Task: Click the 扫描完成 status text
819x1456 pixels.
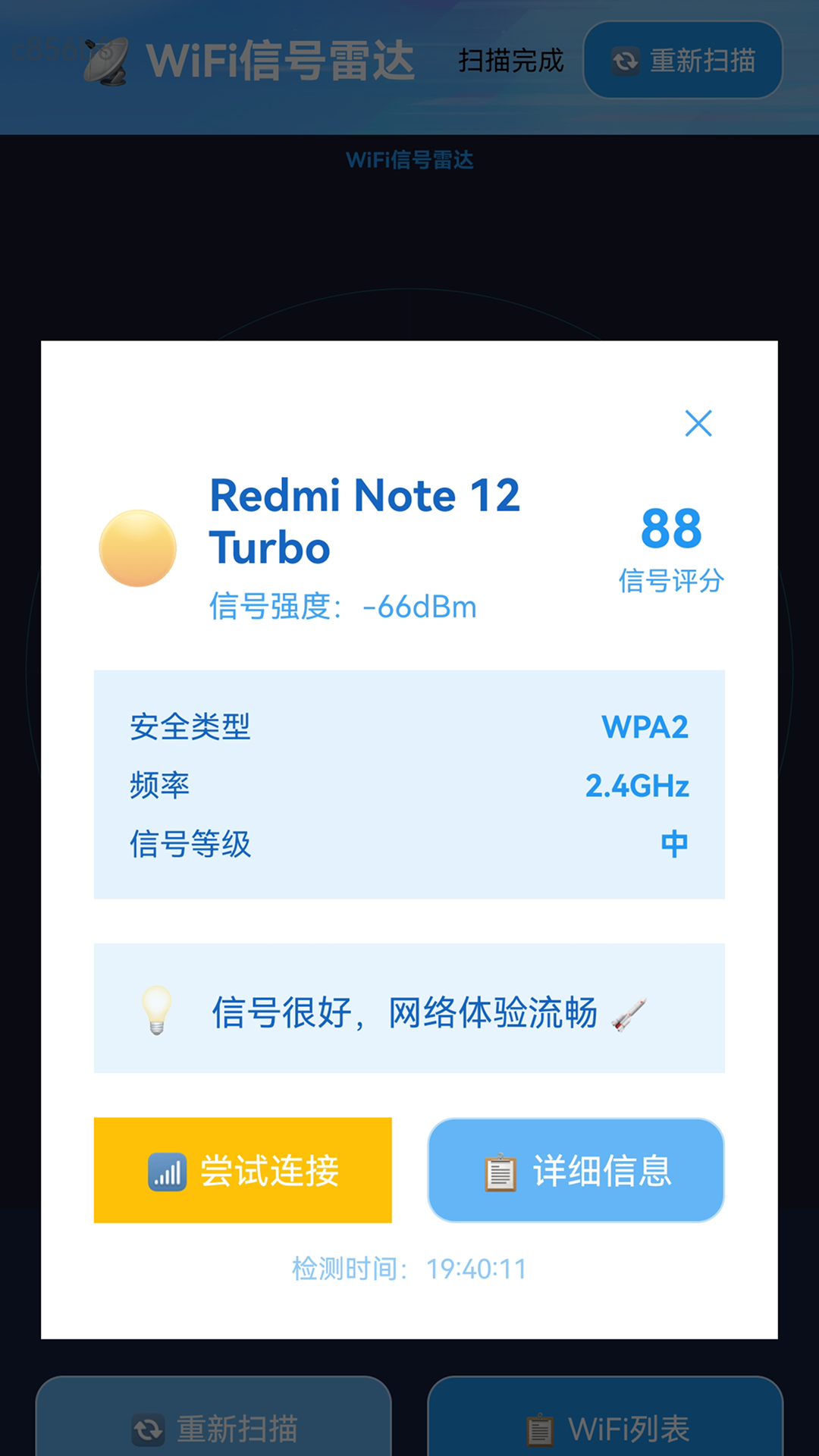Action: point(511,62)
